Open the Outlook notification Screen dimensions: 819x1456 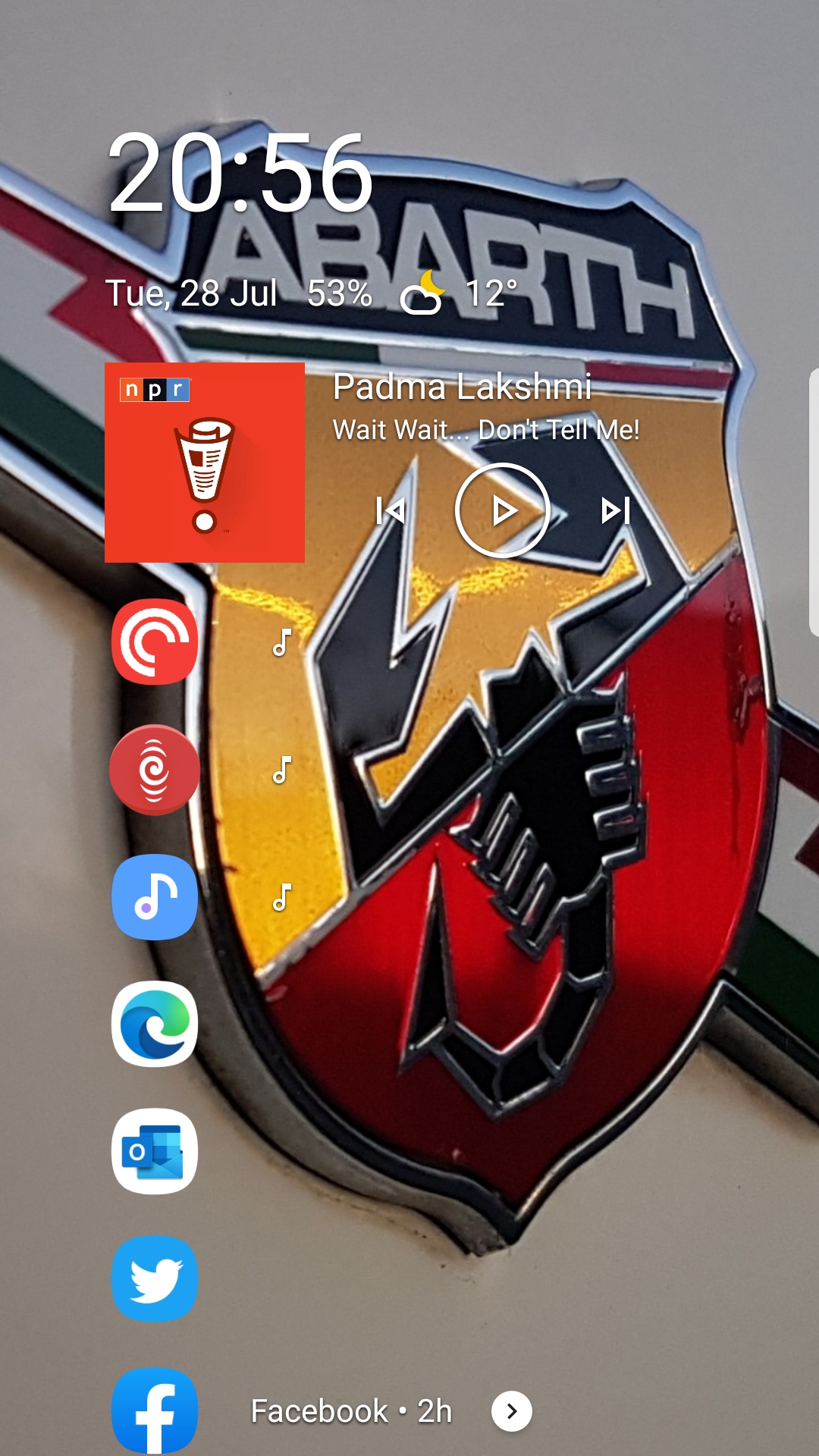pyautogui.click(x=155, y=1152)
